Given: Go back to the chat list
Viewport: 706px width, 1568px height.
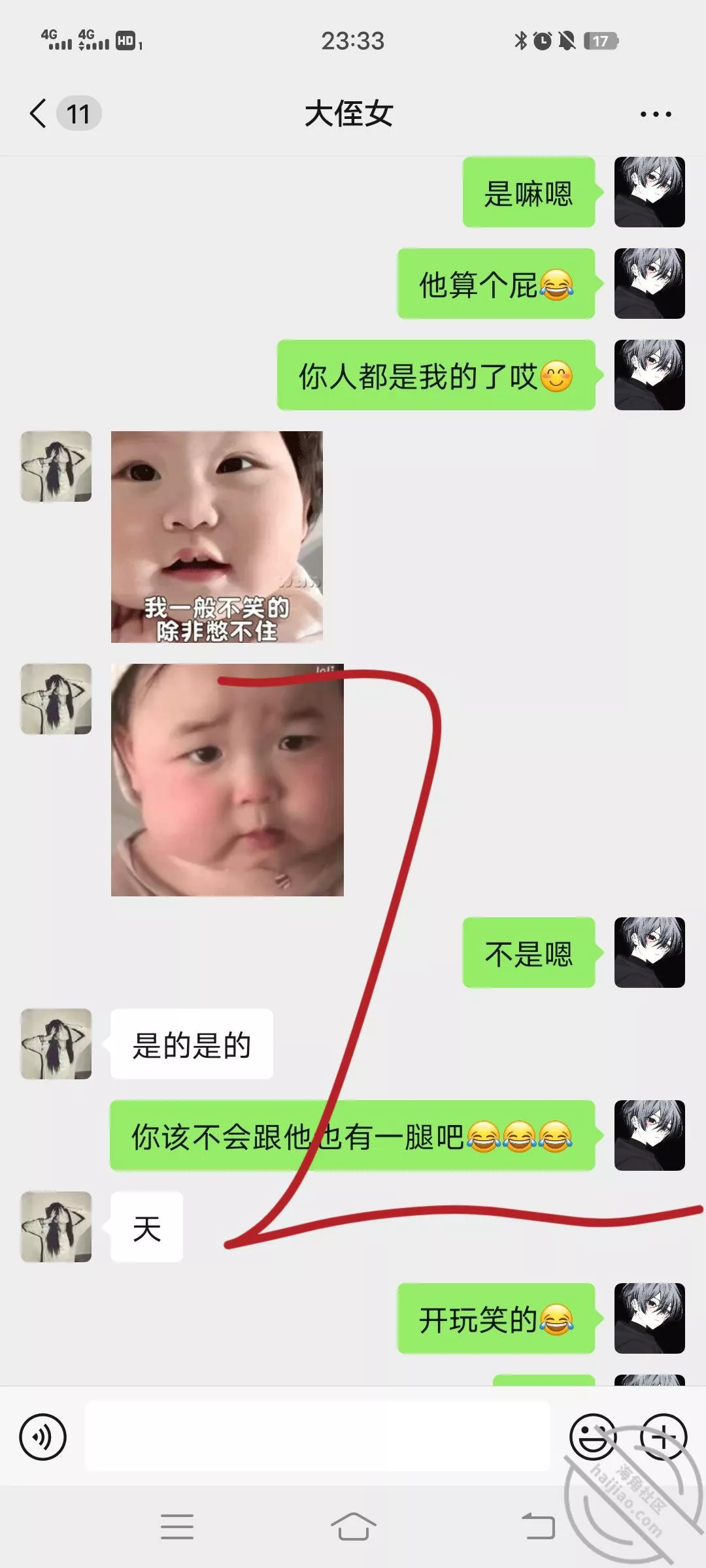Looking at the screenshot, I should [x=39, y=114].
